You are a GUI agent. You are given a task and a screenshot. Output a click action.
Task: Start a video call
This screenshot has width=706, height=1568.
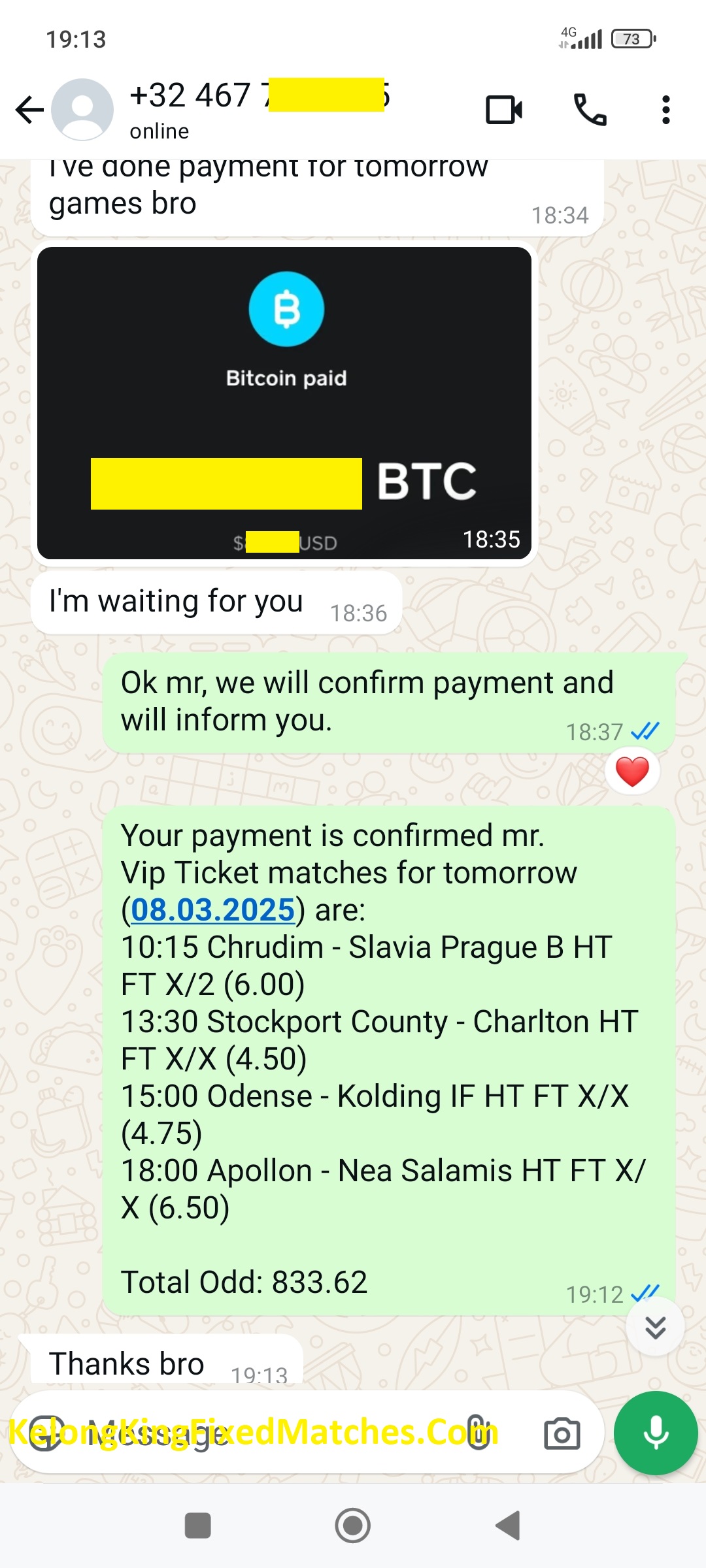pyautogui.click(x=503, y=110)
